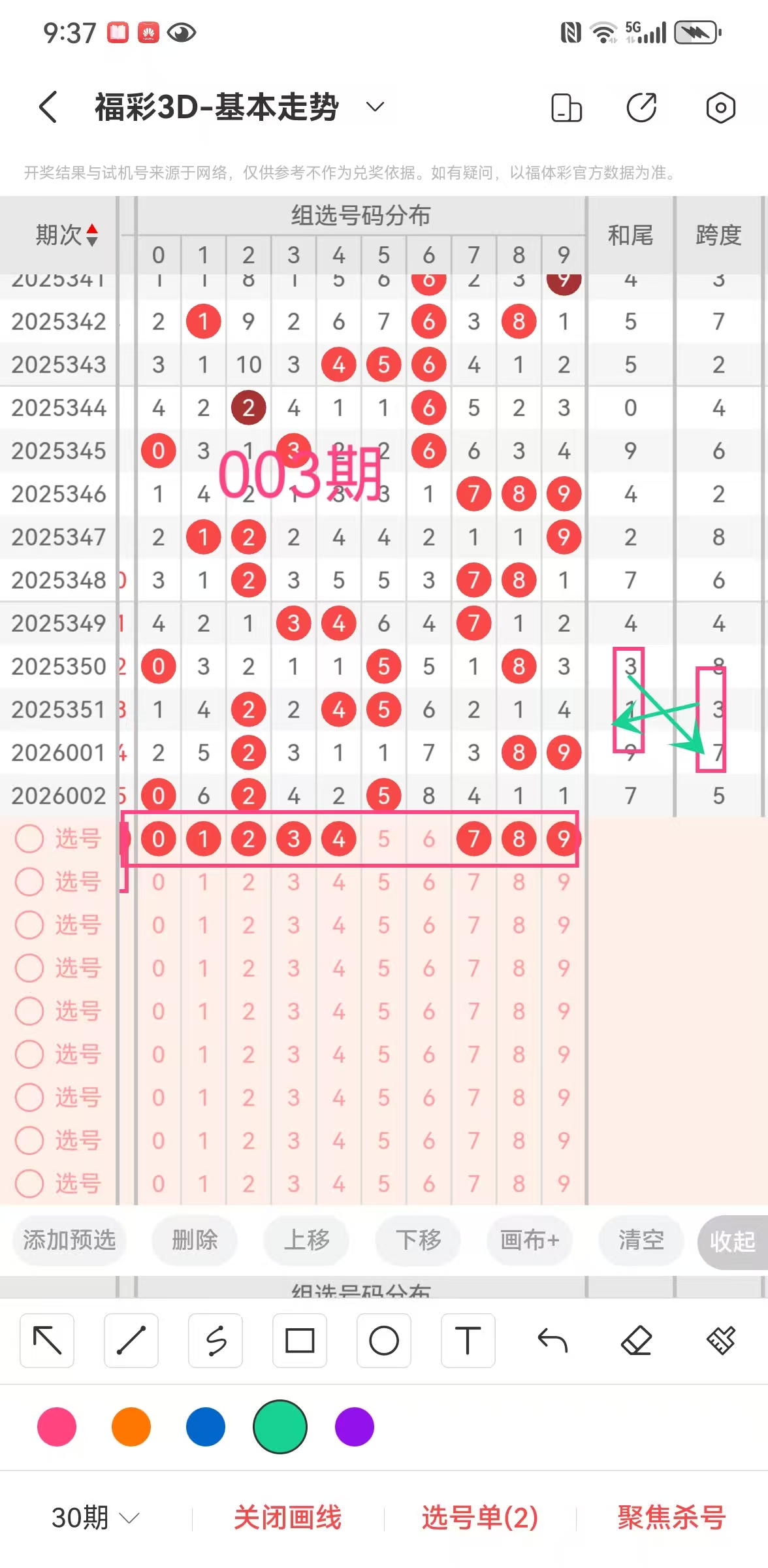Open the share icon in the header
The image size is (768, 1568).
click(641, 108)
